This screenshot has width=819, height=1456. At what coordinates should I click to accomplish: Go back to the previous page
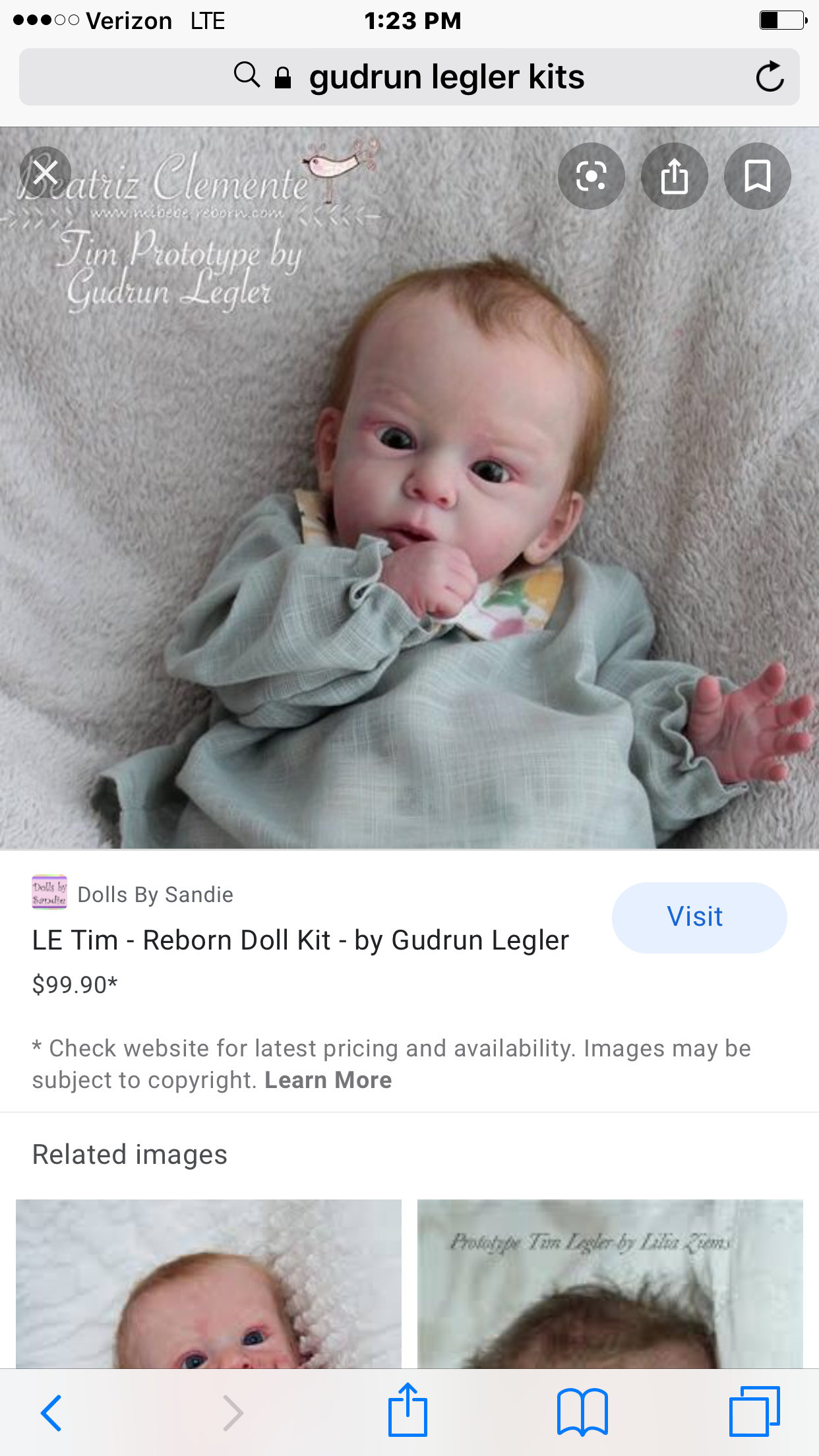tap(51, 1412)
